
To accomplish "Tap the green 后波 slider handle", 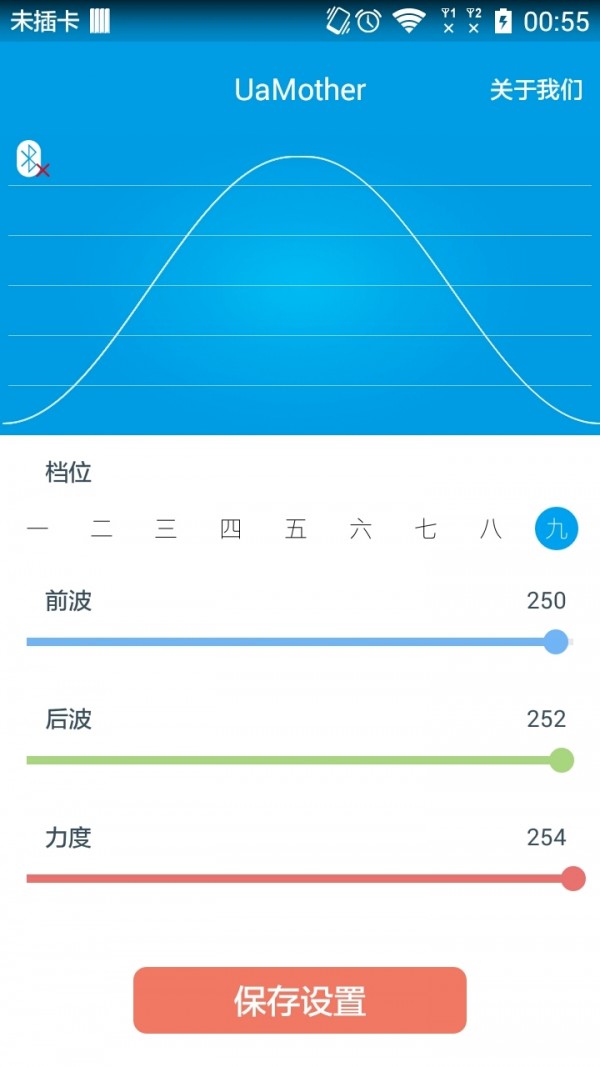I will (562, 760).
